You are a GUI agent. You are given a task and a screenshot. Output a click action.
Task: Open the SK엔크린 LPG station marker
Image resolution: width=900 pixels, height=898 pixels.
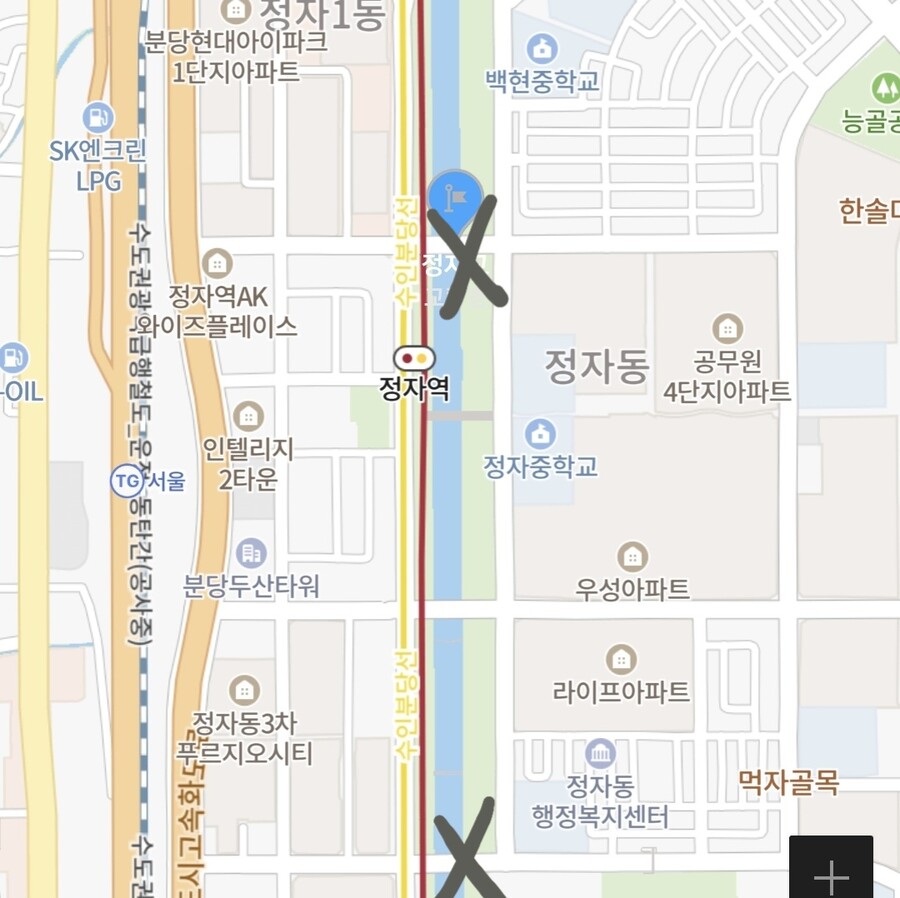click(98, 117)
